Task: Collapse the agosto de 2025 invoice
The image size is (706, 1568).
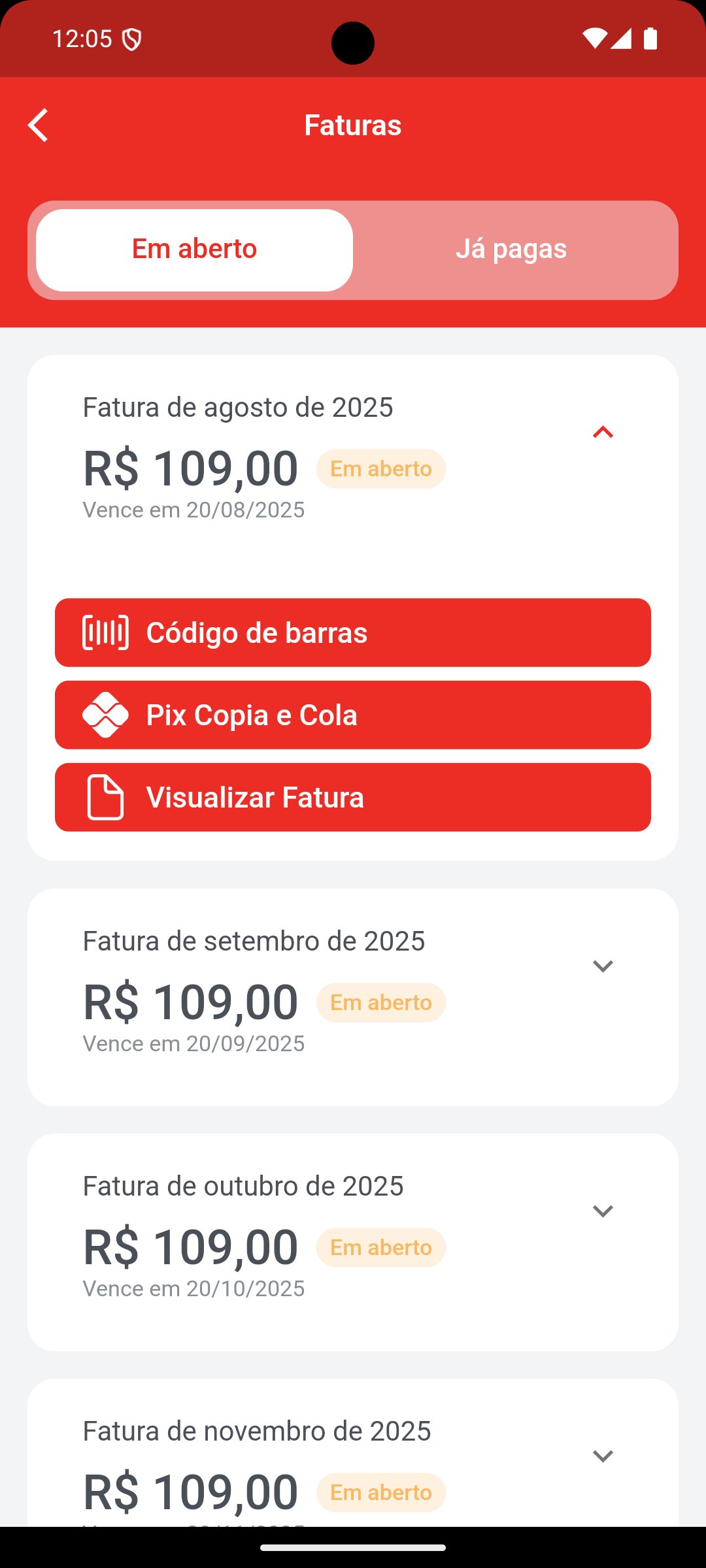Action: (602, 433)
